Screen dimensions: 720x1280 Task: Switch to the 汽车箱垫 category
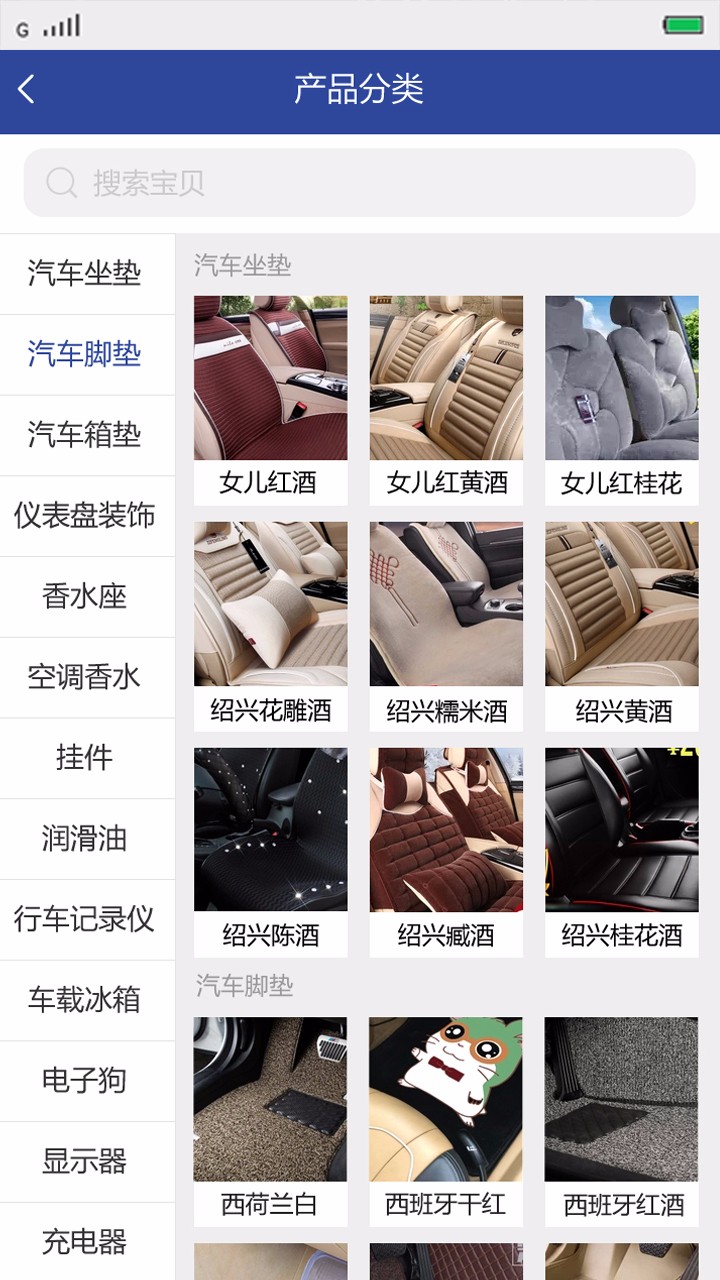pos(85,435)
